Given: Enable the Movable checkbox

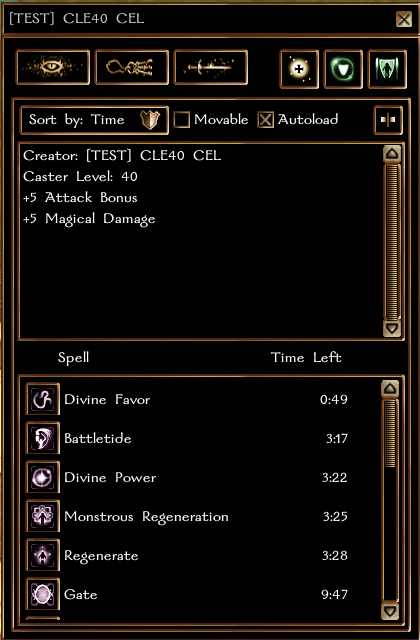Looking at the screenshot, I should (182, 120).
